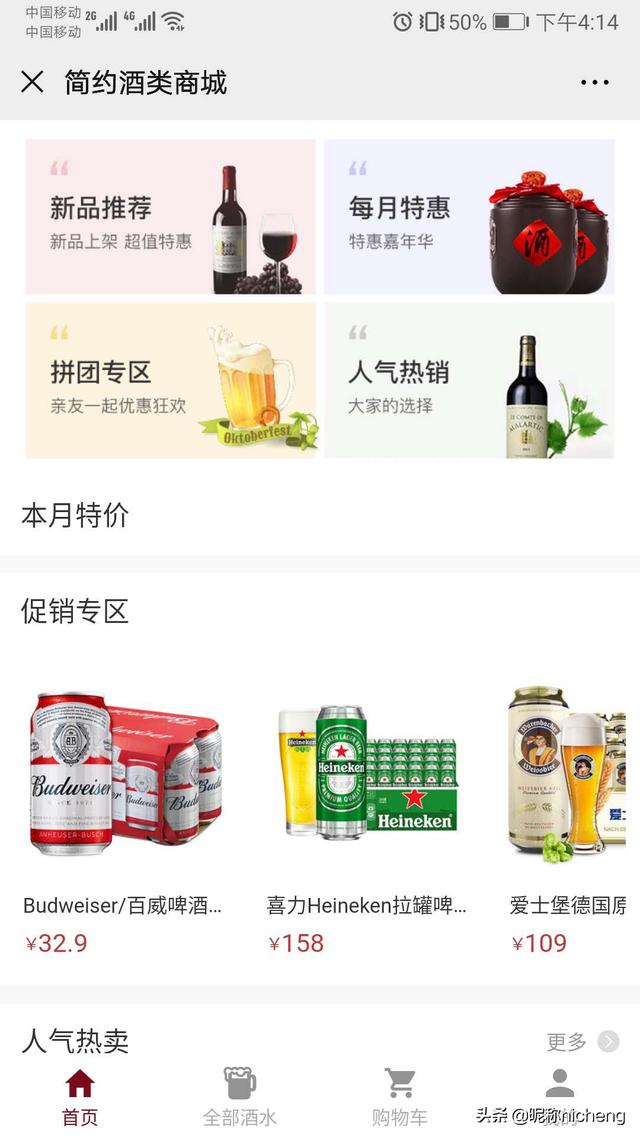Open the 拼团专区 banner
The width and height of the screenshot is (640, 1138).
171,380
